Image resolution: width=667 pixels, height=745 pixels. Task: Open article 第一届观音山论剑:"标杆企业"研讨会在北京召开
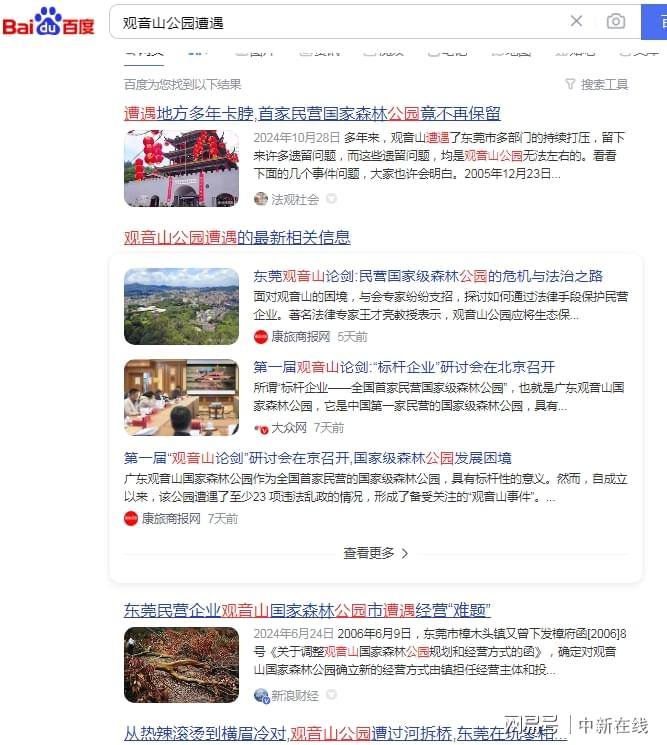[404, 367]
